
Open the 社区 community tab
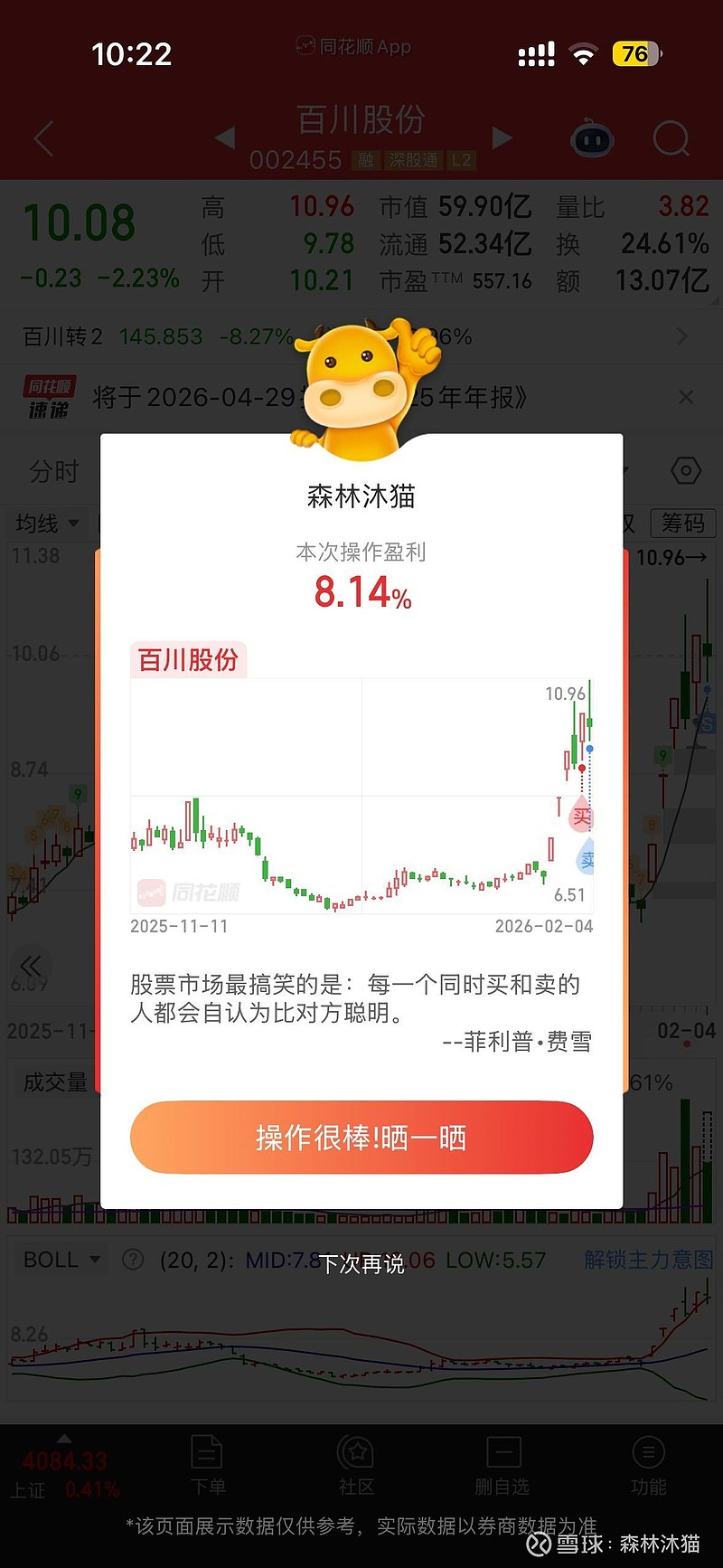pos(356,1467)
